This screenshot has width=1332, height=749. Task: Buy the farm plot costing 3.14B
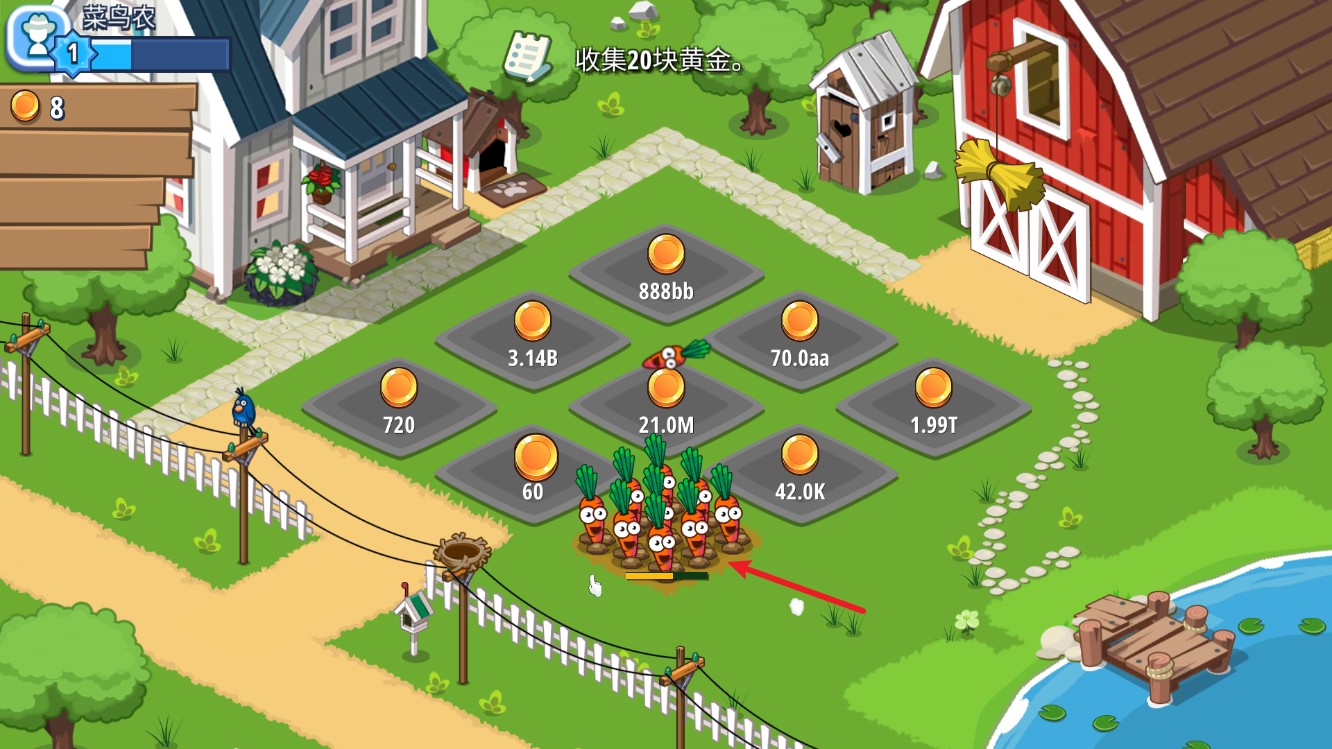point(532,338)
